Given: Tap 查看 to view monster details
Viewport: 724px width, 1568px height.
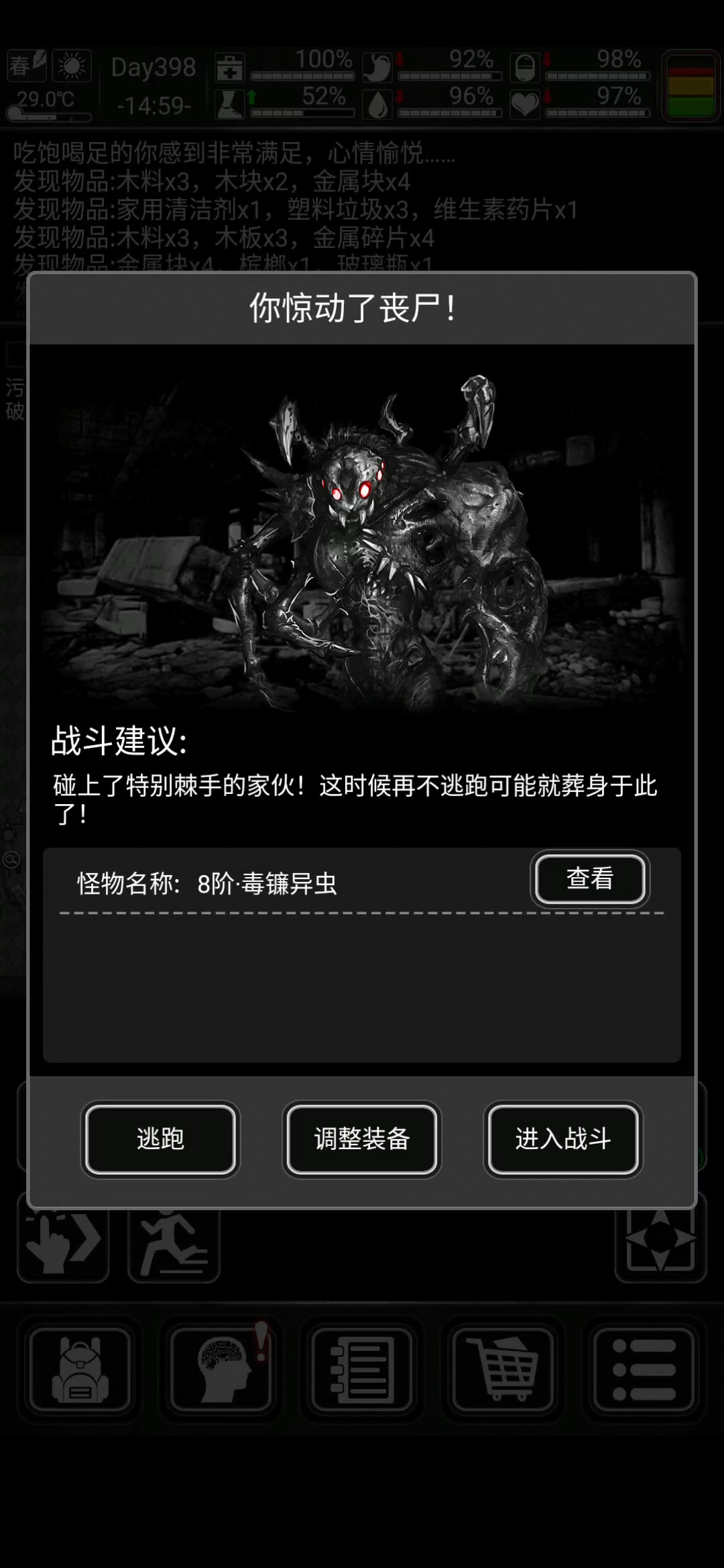Looking at the screenshot, I should 590,878.
